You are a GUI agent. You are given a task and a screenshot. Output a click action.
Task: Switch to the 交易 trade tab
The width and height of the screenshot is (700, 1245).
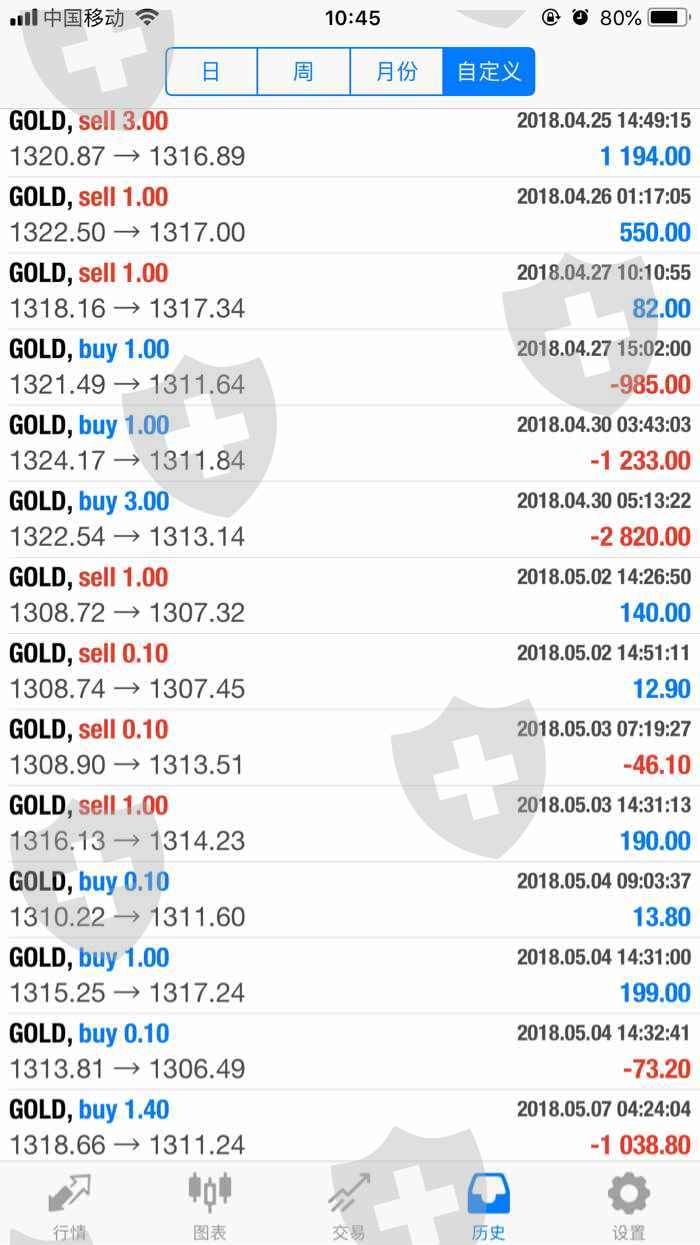coord(350,1205)
